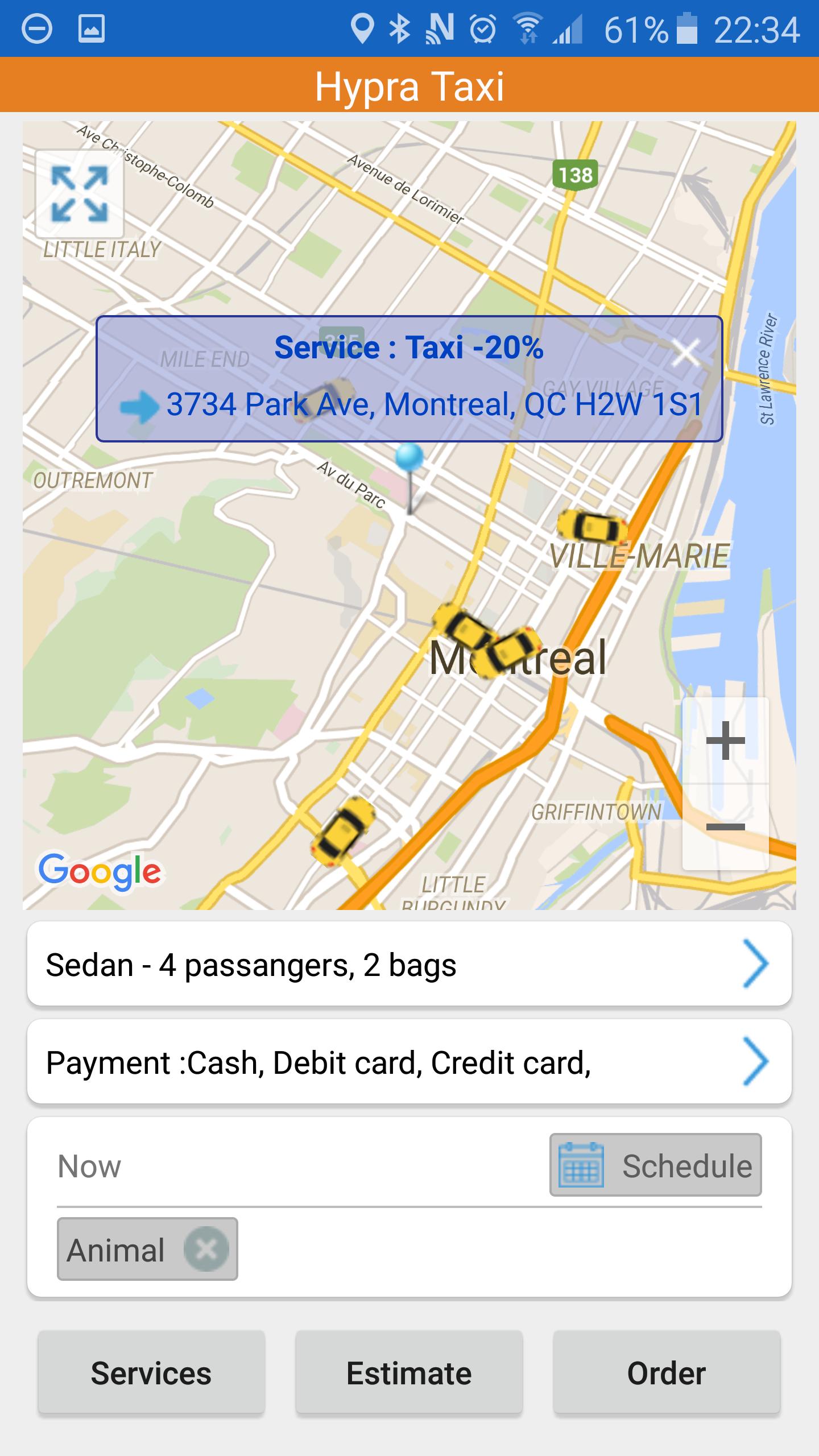Open the Payment methods selector
Screen dimensions: 819x1456
pos(398,1064)
